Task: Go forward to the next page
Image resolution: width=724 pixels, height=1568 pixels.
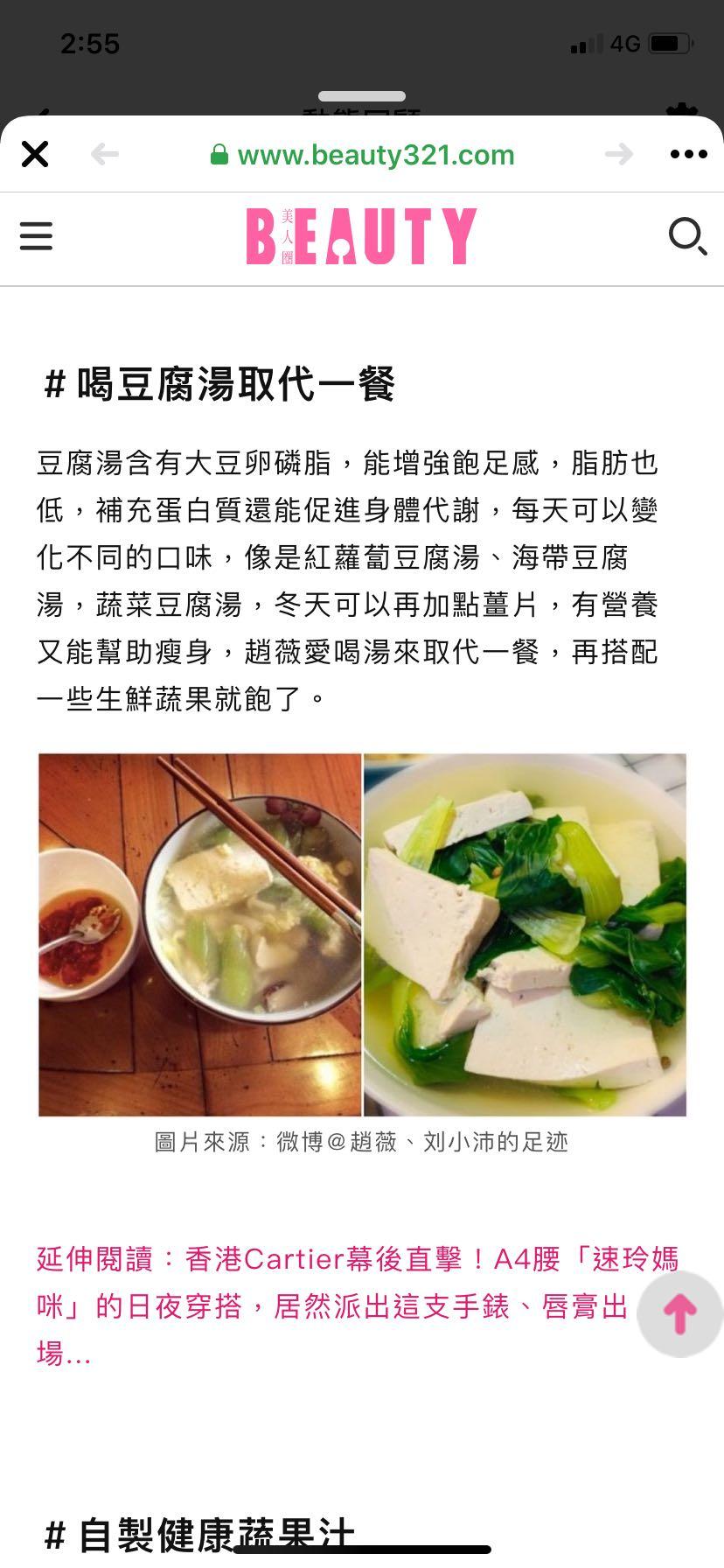Action: 619,155
